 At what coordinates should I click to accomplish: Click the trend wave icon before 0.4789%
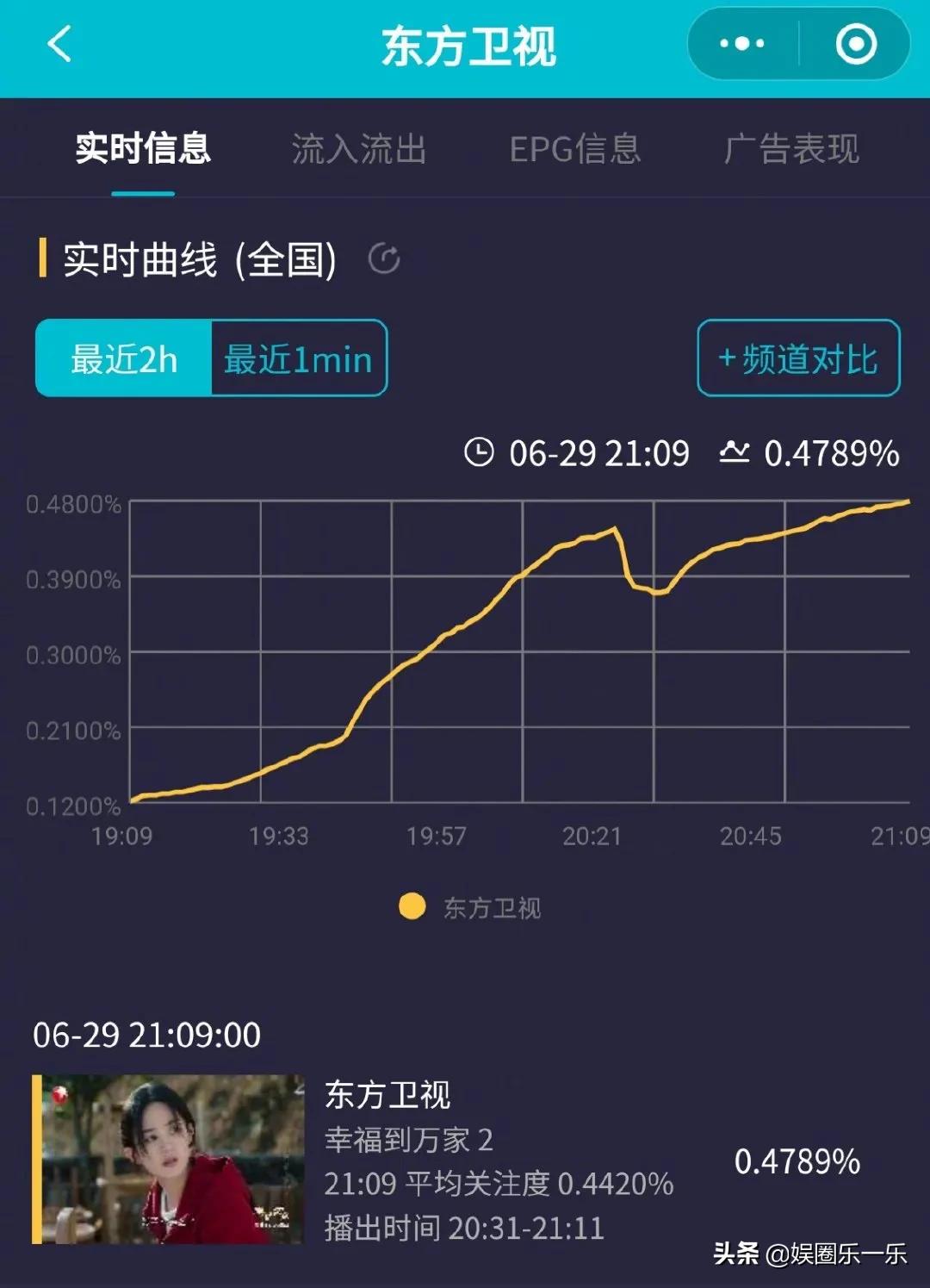tap(736, 452)
